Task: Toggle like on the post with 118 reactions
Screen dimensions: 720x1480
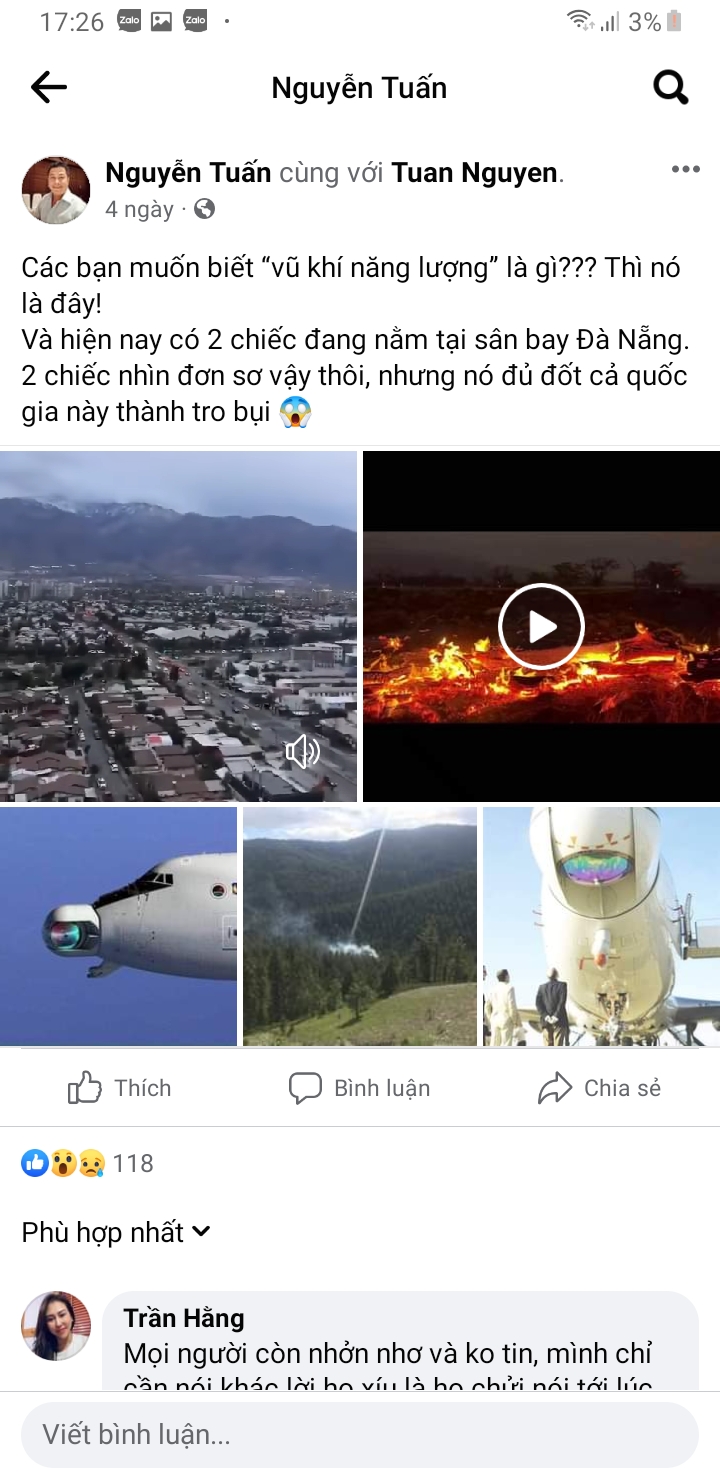Action: tap(119, 1087)
